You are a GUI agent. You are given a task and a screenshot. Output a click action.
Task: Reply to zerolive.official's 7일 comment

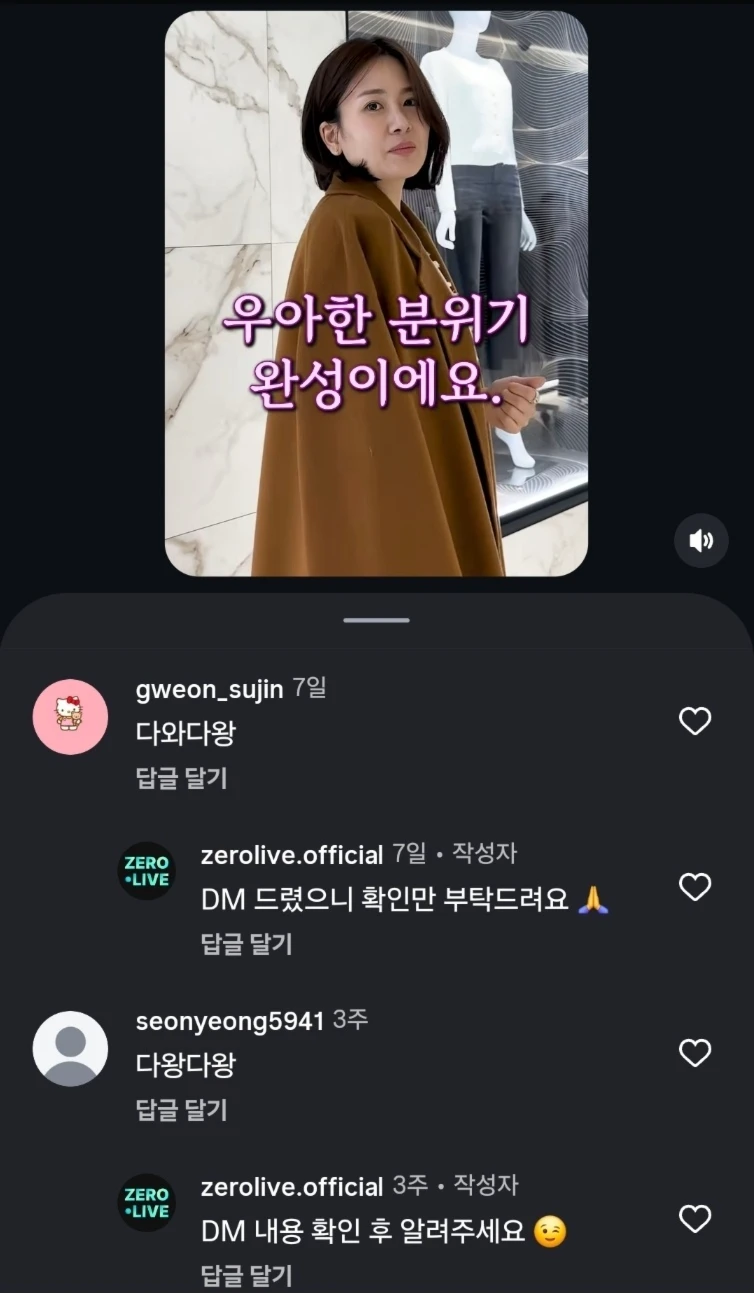246,943
